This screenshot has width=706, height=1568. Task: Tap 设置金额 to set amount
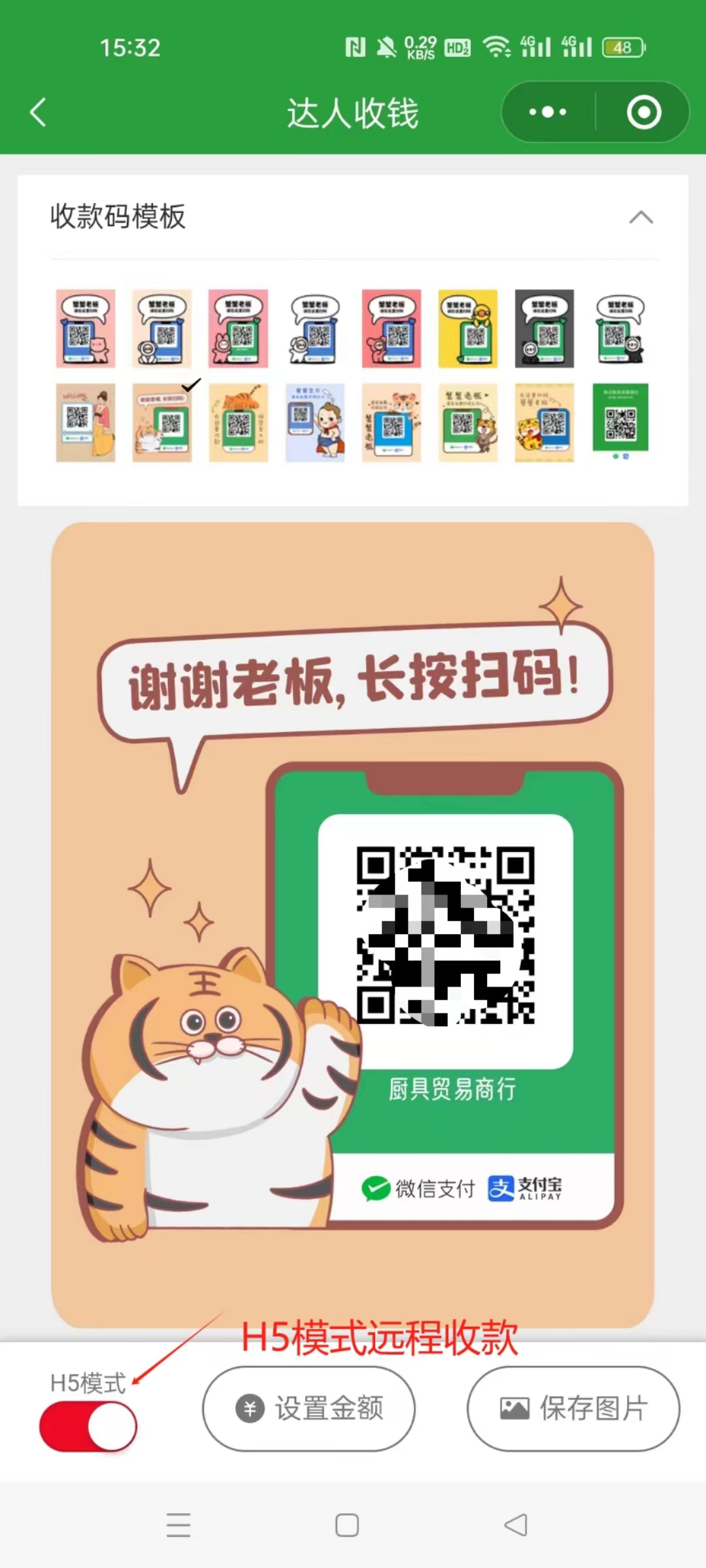309,1409
